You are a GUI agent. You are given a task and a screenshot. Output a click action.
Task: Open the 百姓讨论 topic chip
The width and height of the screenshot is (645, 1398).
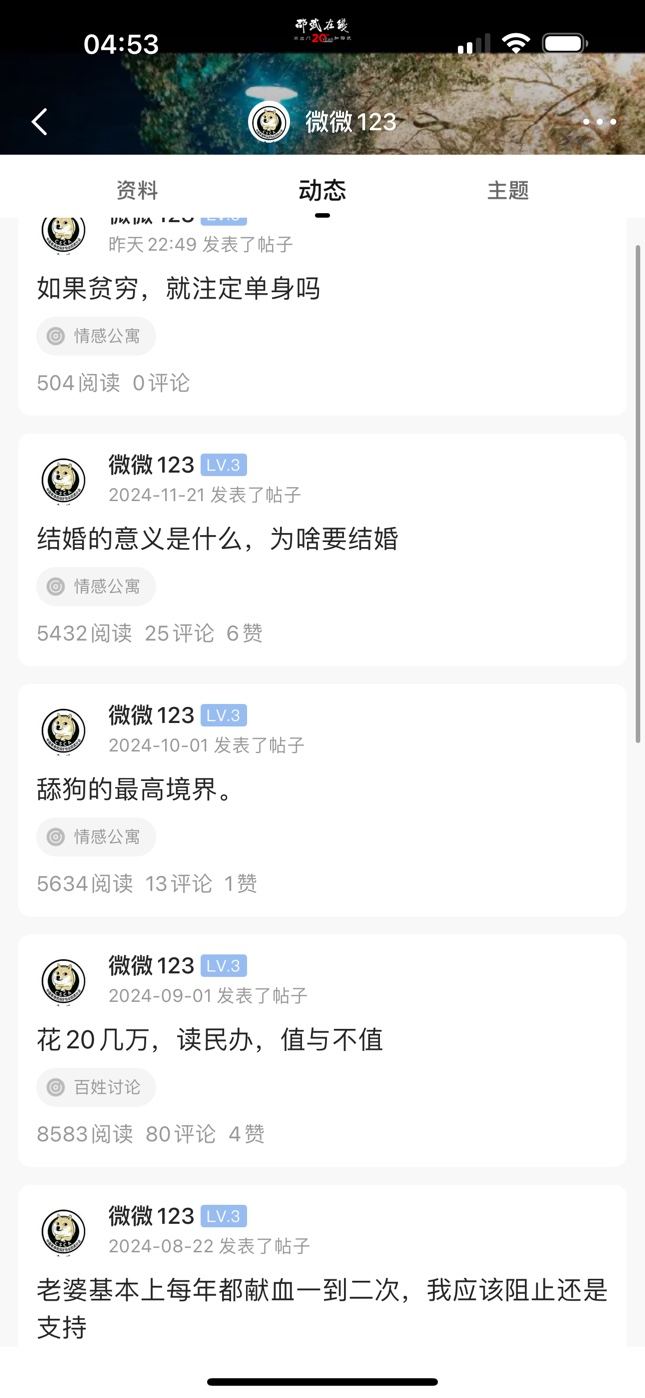(x=96, y=1087)
